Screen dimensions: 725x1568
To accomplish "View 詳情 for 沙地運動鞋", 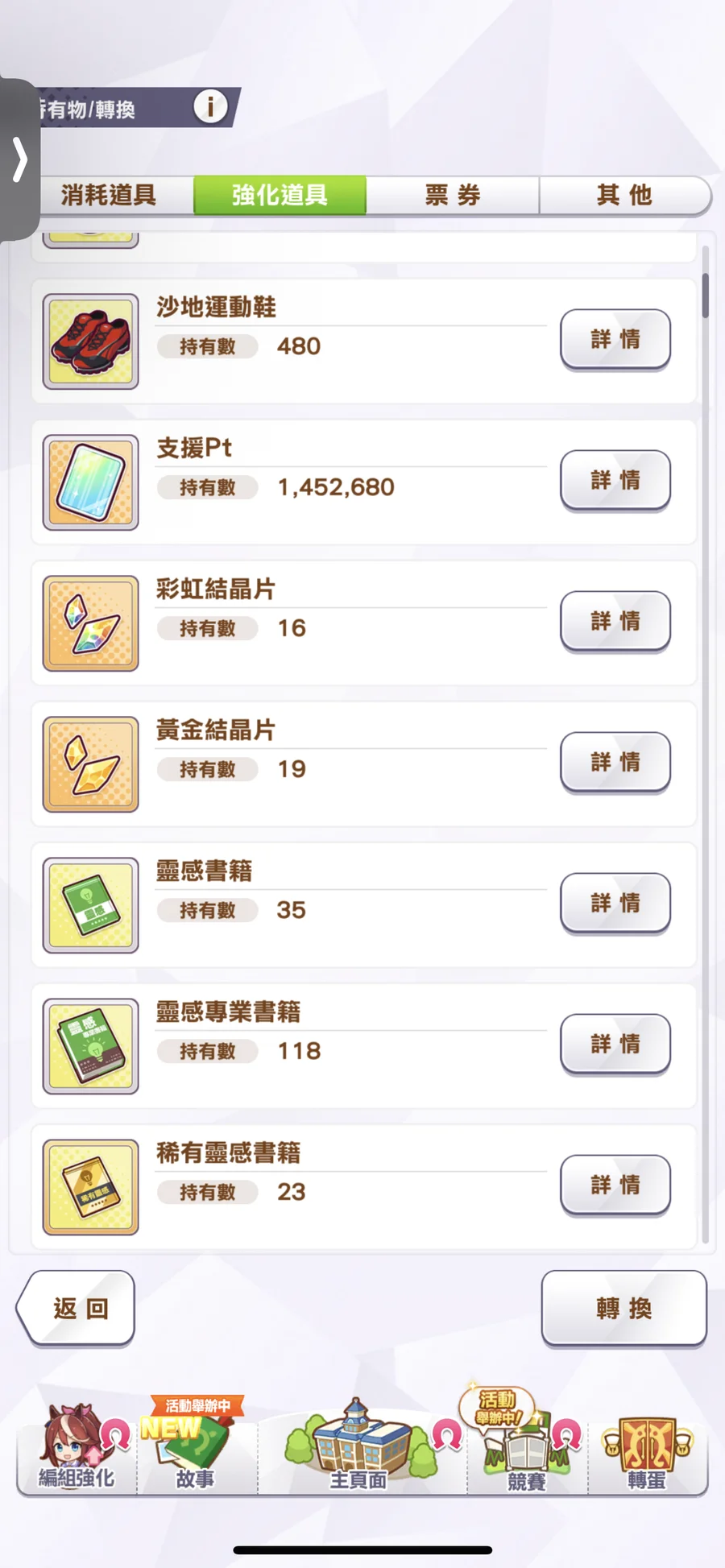I will tap(615, 339).
